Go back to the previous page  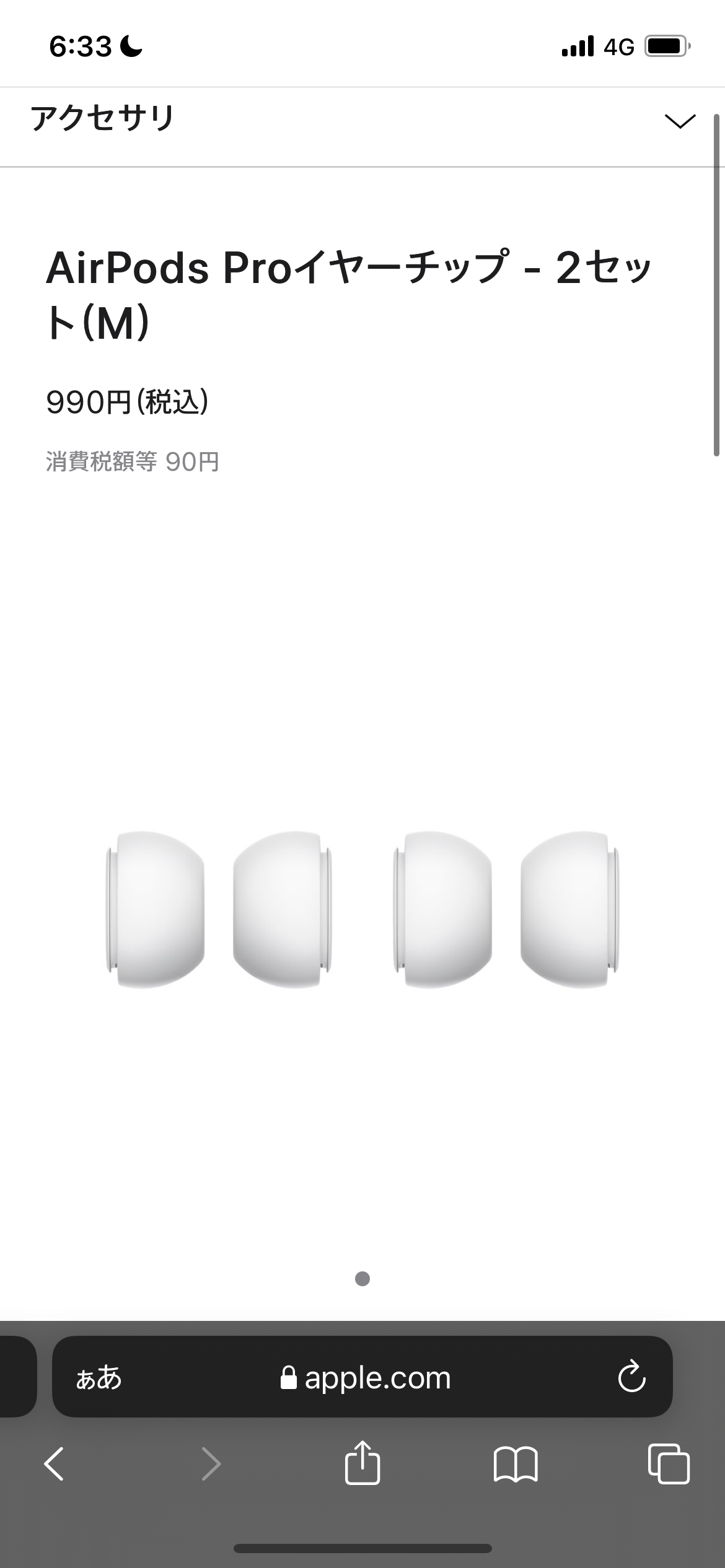coord(54,1465)
